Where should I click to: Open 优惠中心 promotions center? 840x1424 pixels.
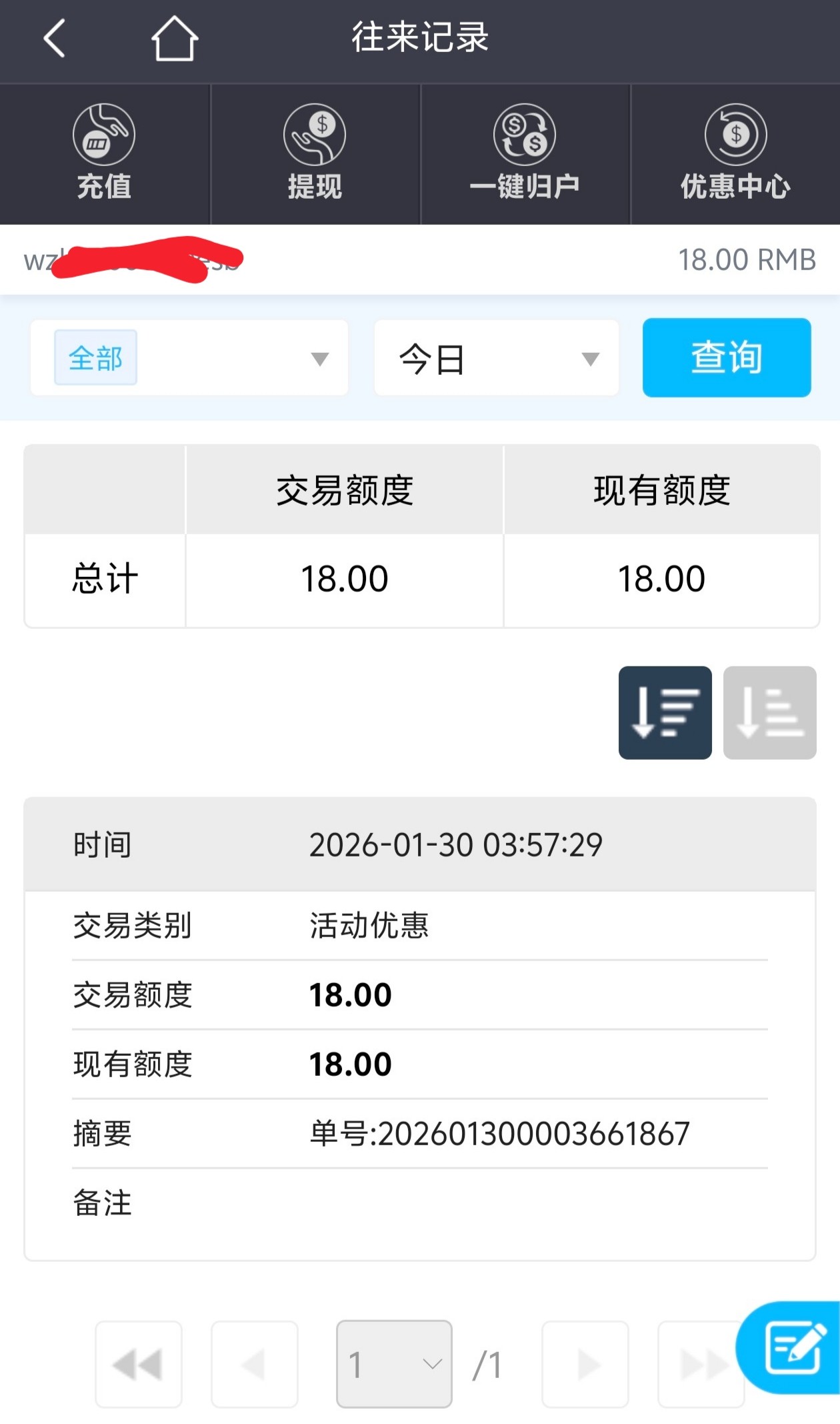pos(735,153)
